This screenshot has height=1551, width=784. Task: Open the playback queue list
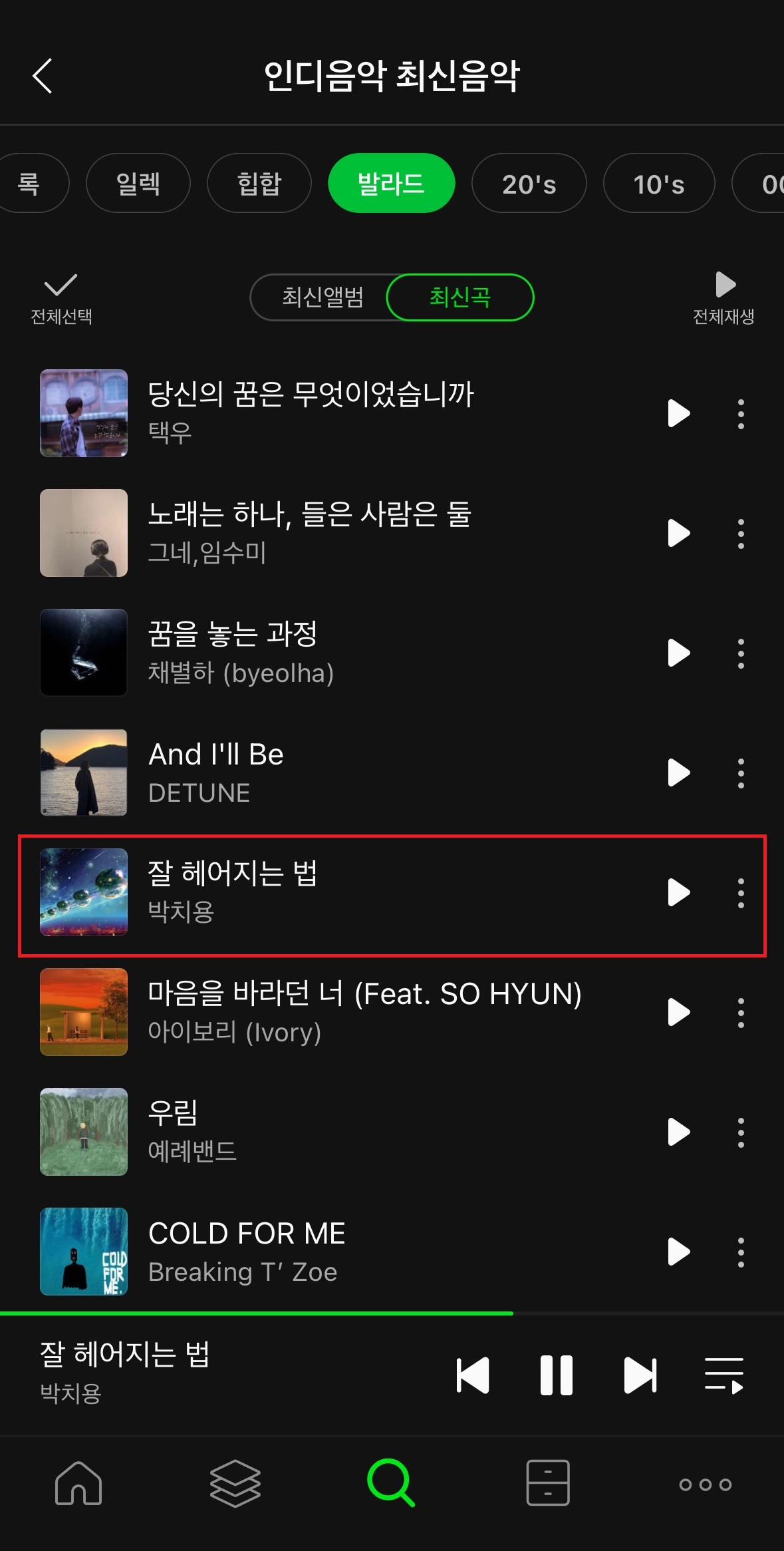pyautogui.click(x=723, y=1375)
